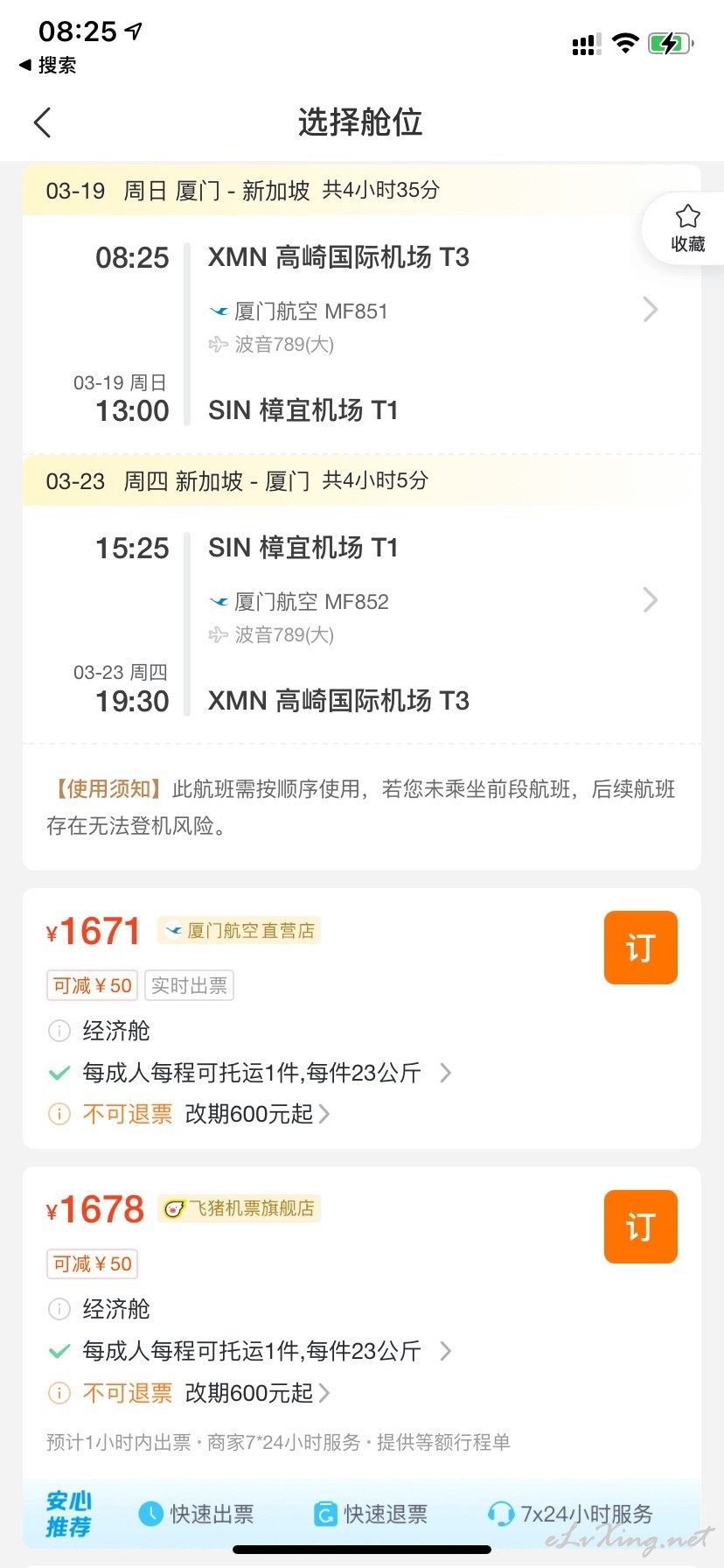Go back from the 选择舱位 page

(x=42, y=122)
